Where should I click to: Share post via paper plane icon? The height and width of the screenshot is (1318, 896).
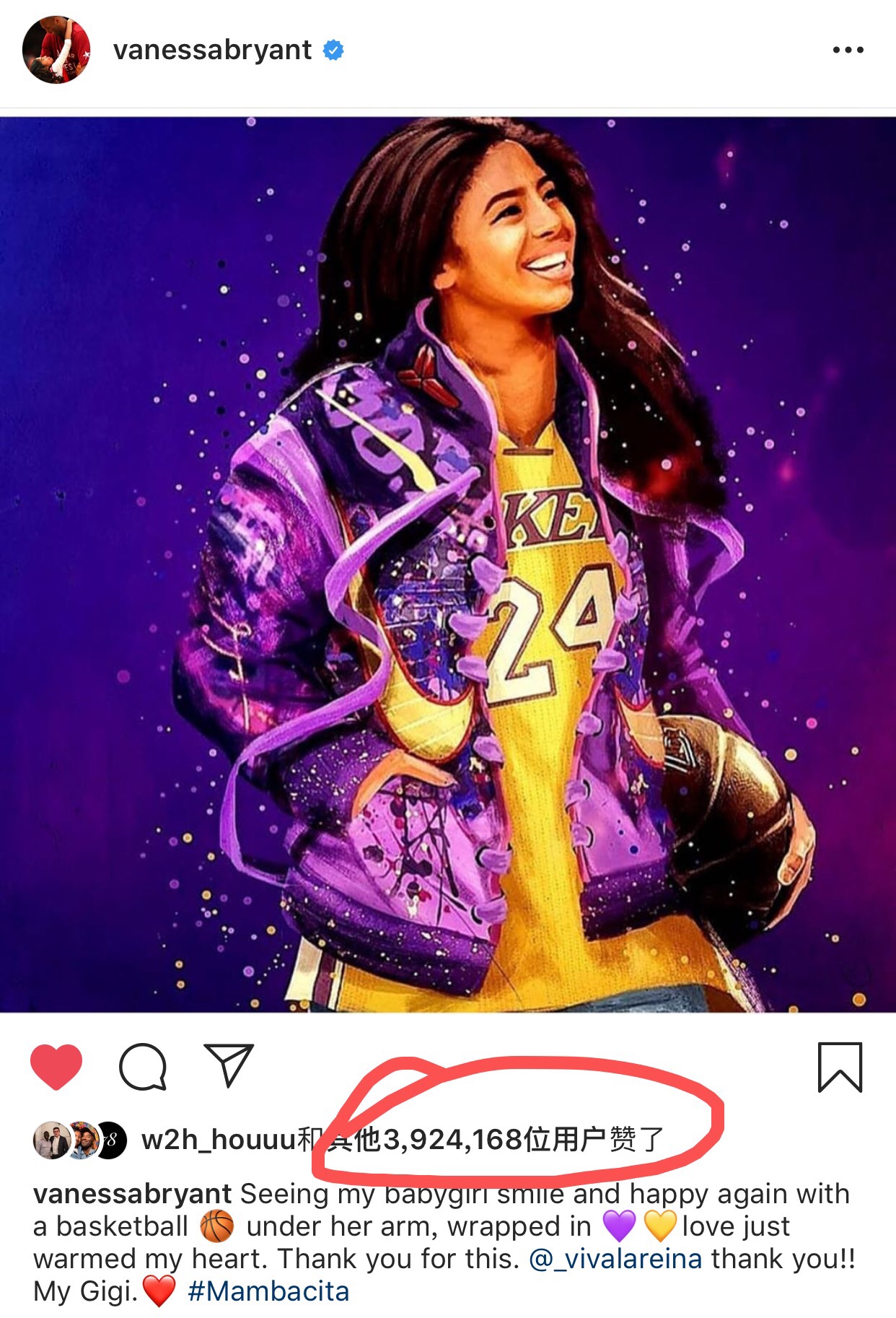coord(229,1065)
